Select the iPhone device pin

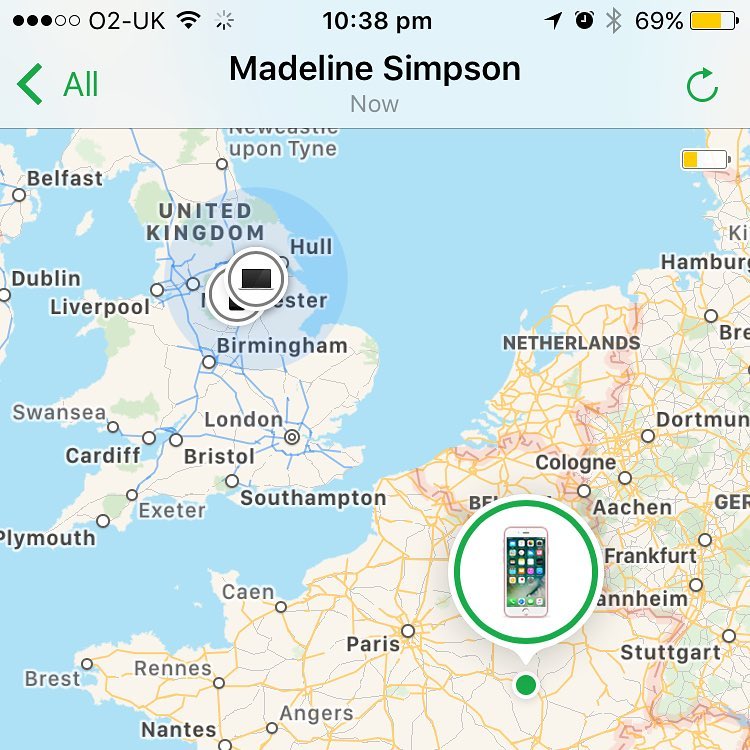click(x=525, y=572)
